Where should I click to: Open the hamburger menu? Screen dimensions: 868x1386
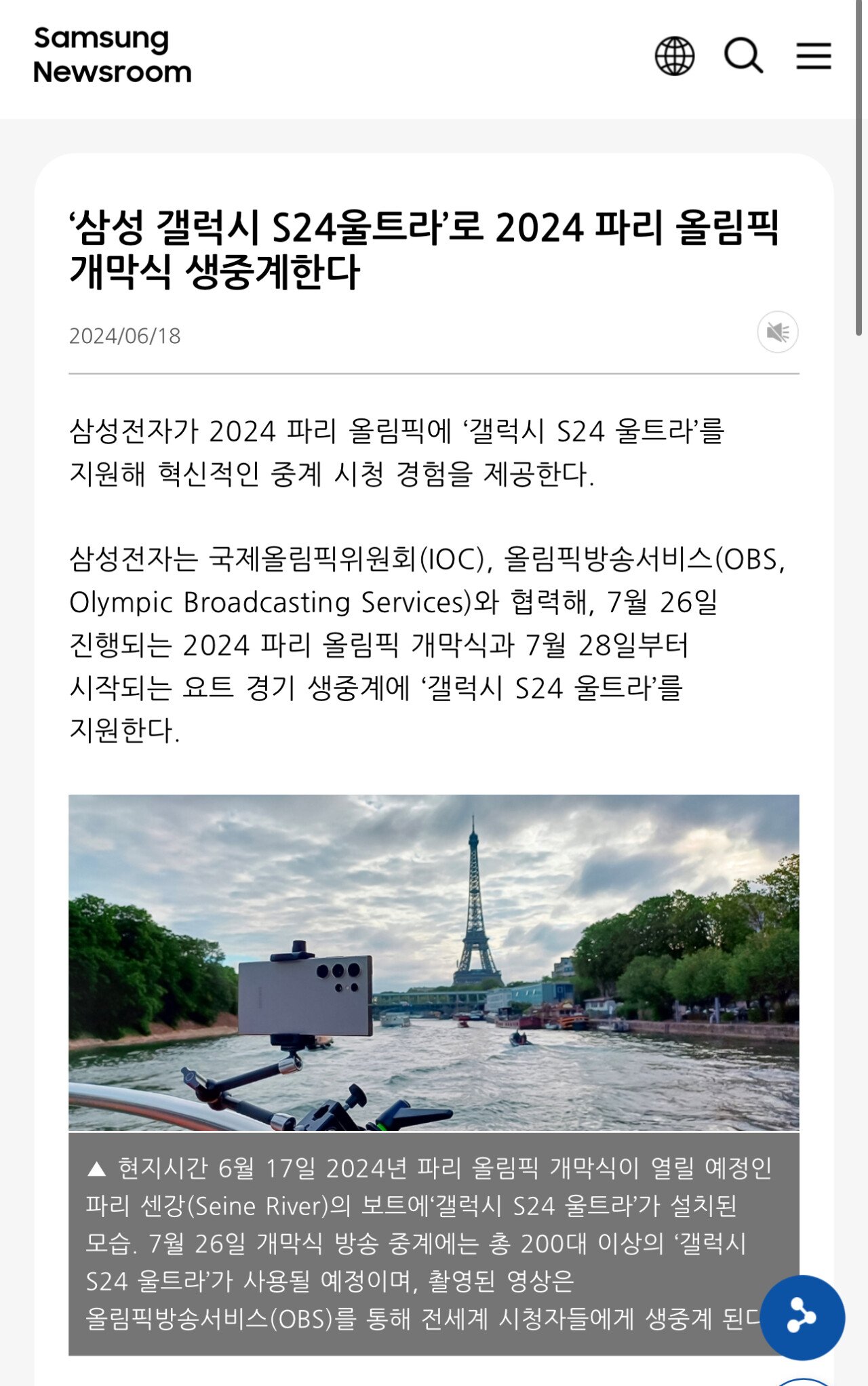[813, 56]
